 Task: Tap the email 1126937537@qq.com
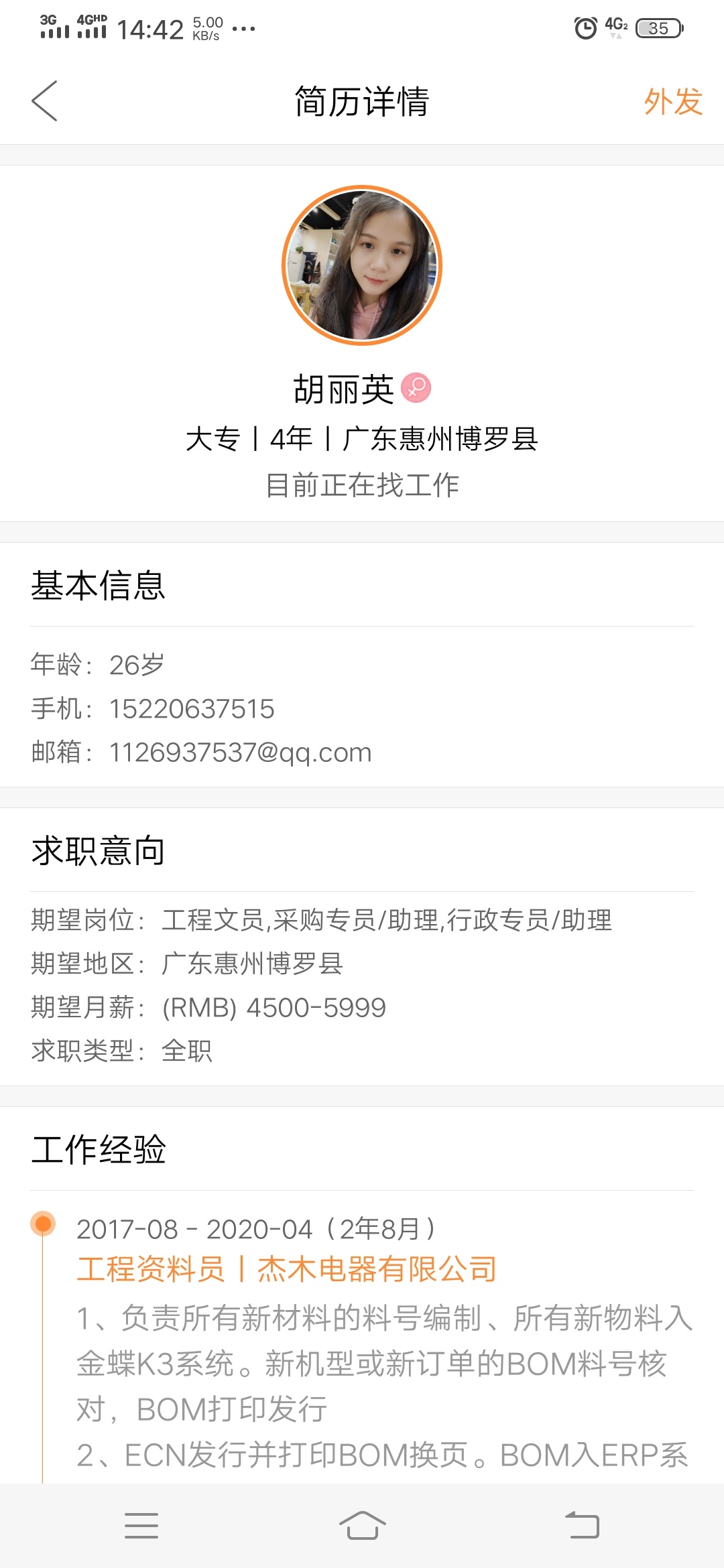pyautogui.click(x=240, y=753)
